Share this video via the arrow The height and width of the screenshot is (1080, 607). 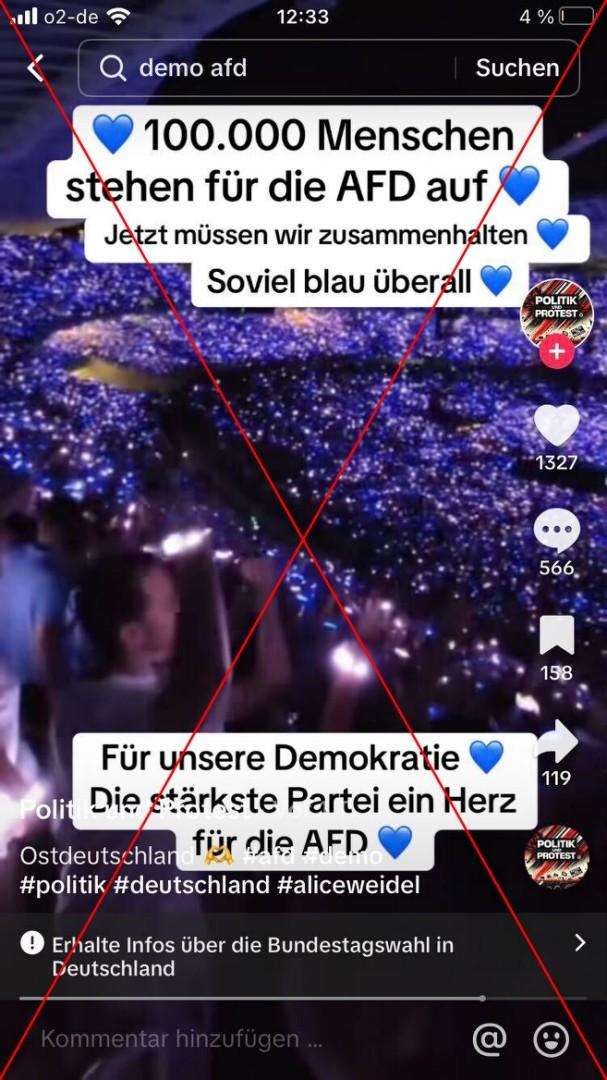click(557, 743)
